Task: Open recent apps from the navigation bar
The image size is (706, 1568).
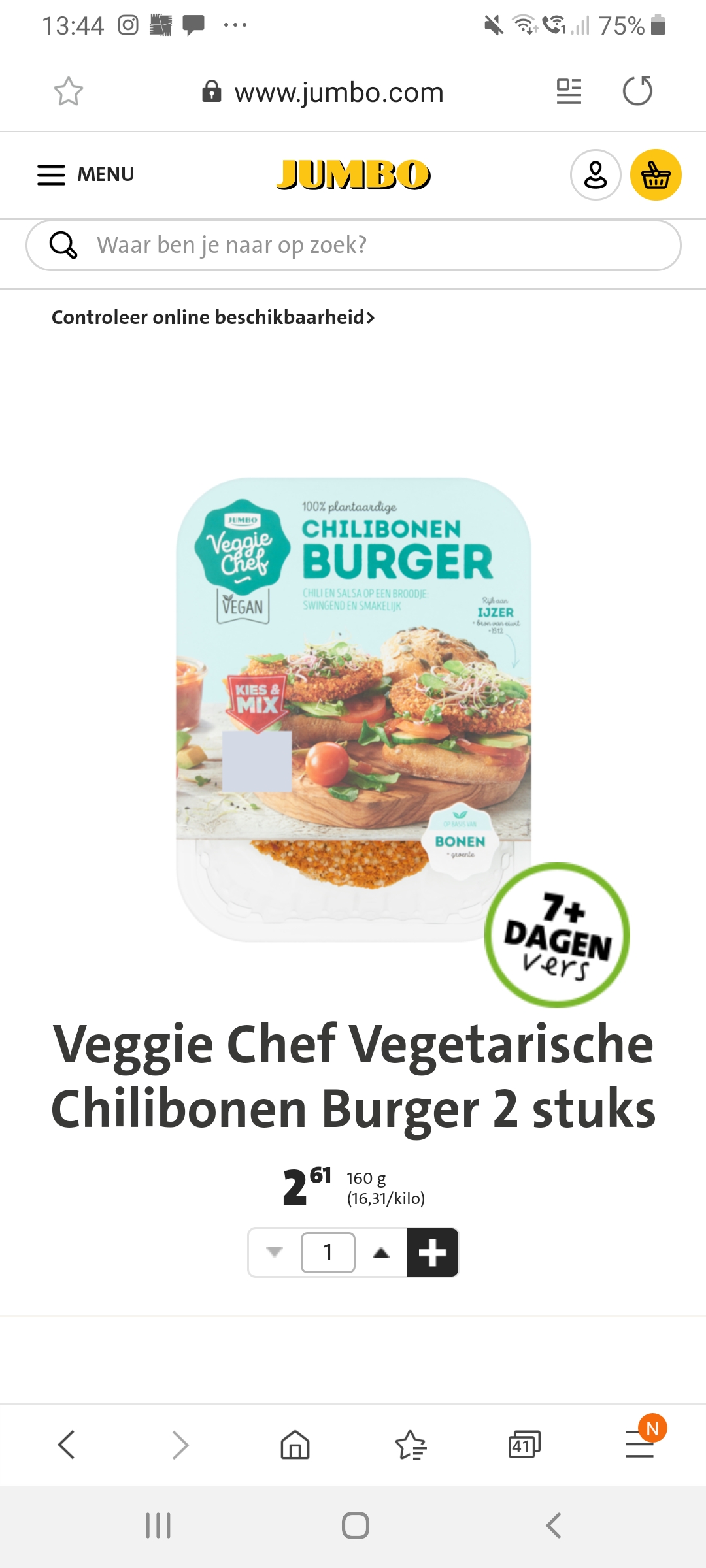Action: (x=158, y=1526)
